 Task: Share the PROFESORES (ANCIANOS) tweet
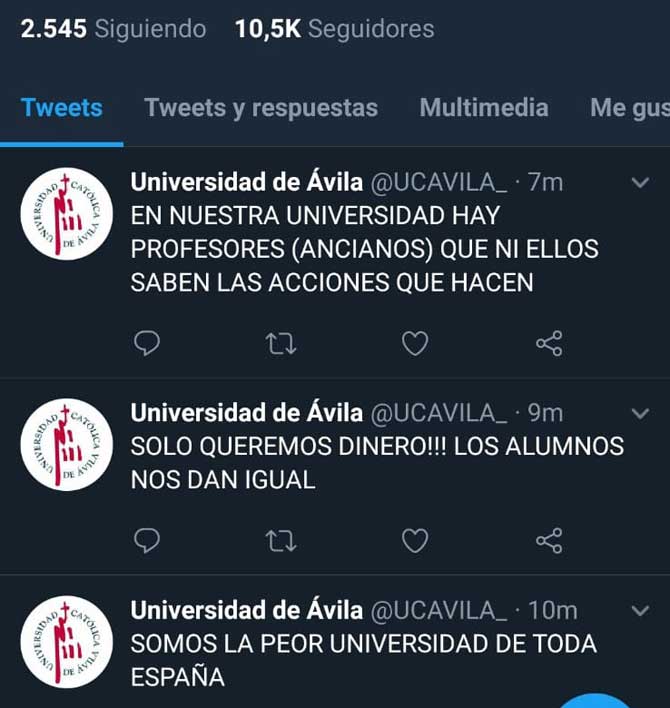(549, 344)
